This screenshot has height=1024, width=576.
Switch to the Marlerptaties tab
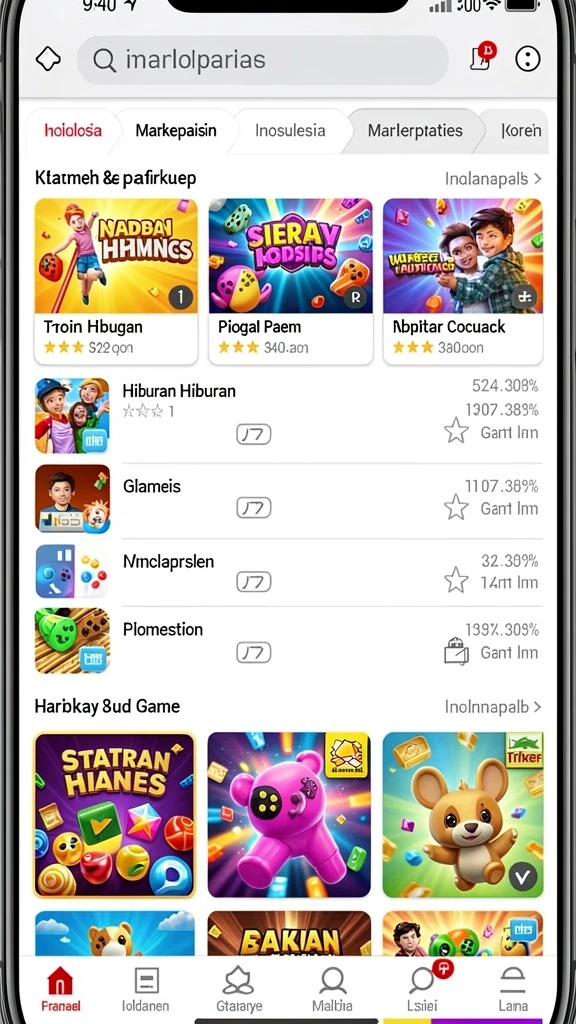pos(415,130)
